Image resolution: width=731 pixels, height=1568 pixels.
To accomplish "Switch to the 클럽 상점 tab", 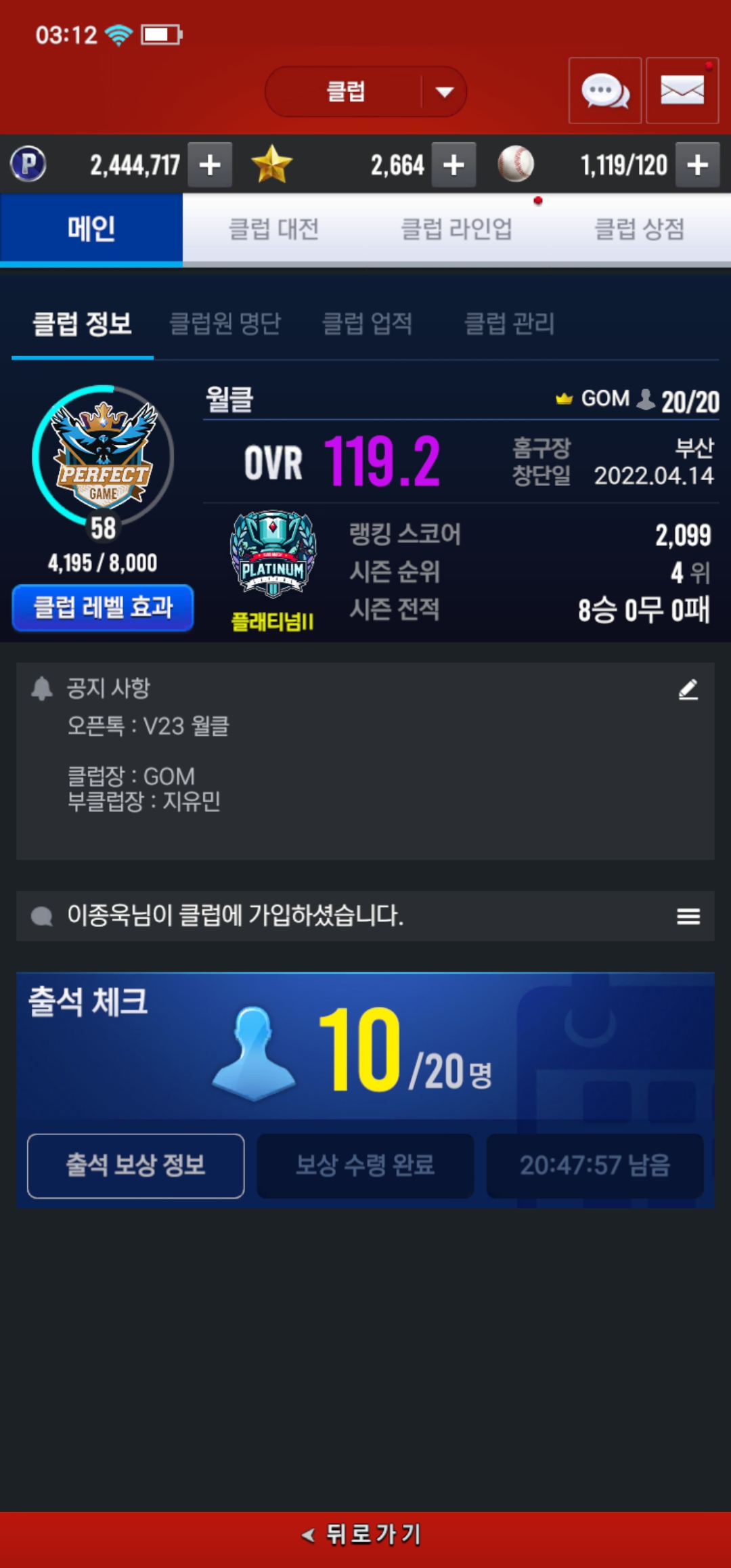I will point(639,229).
